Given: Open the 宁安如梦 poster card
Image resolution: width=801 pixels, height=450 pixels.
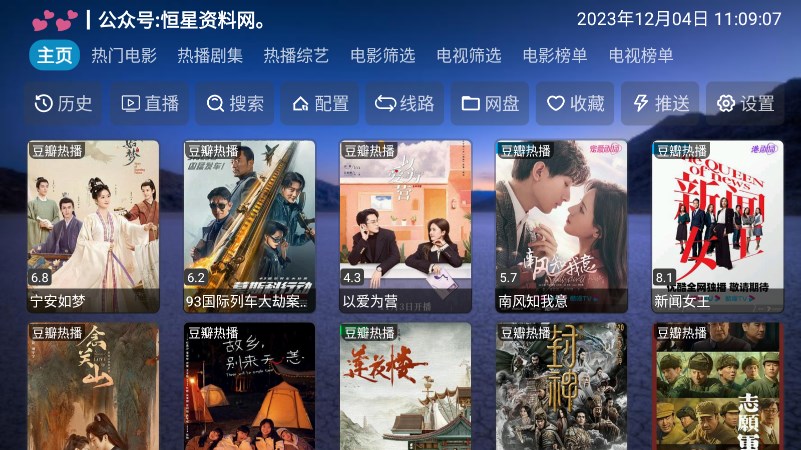Looking at the screenshot, I should tap(92, 225).
